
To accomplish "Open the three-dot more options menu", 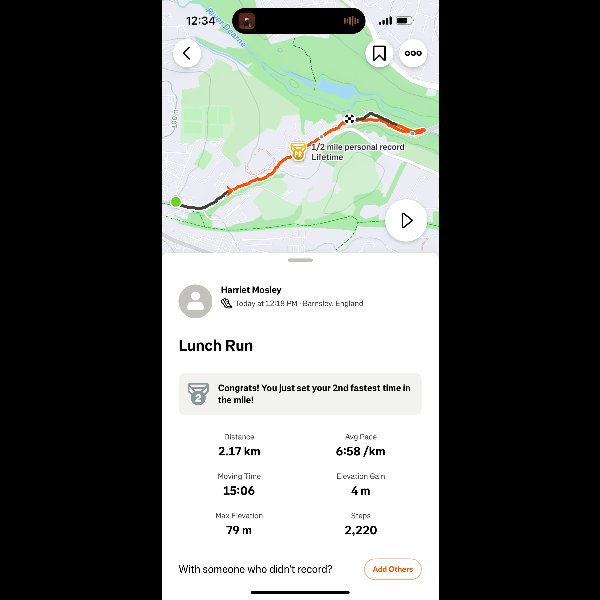I will (x=413, y=54).
